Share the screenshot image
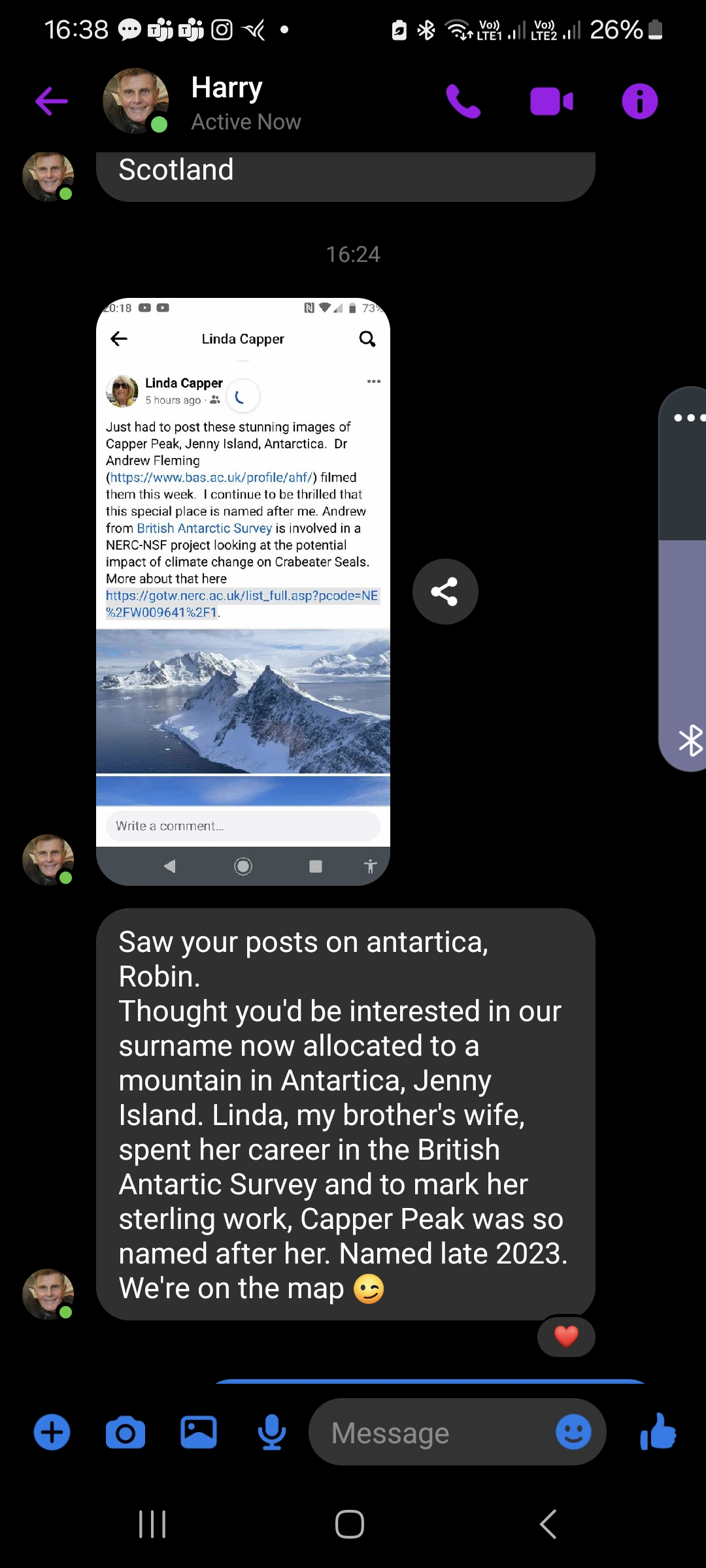 pyautogui.click(x=445, y=592)
